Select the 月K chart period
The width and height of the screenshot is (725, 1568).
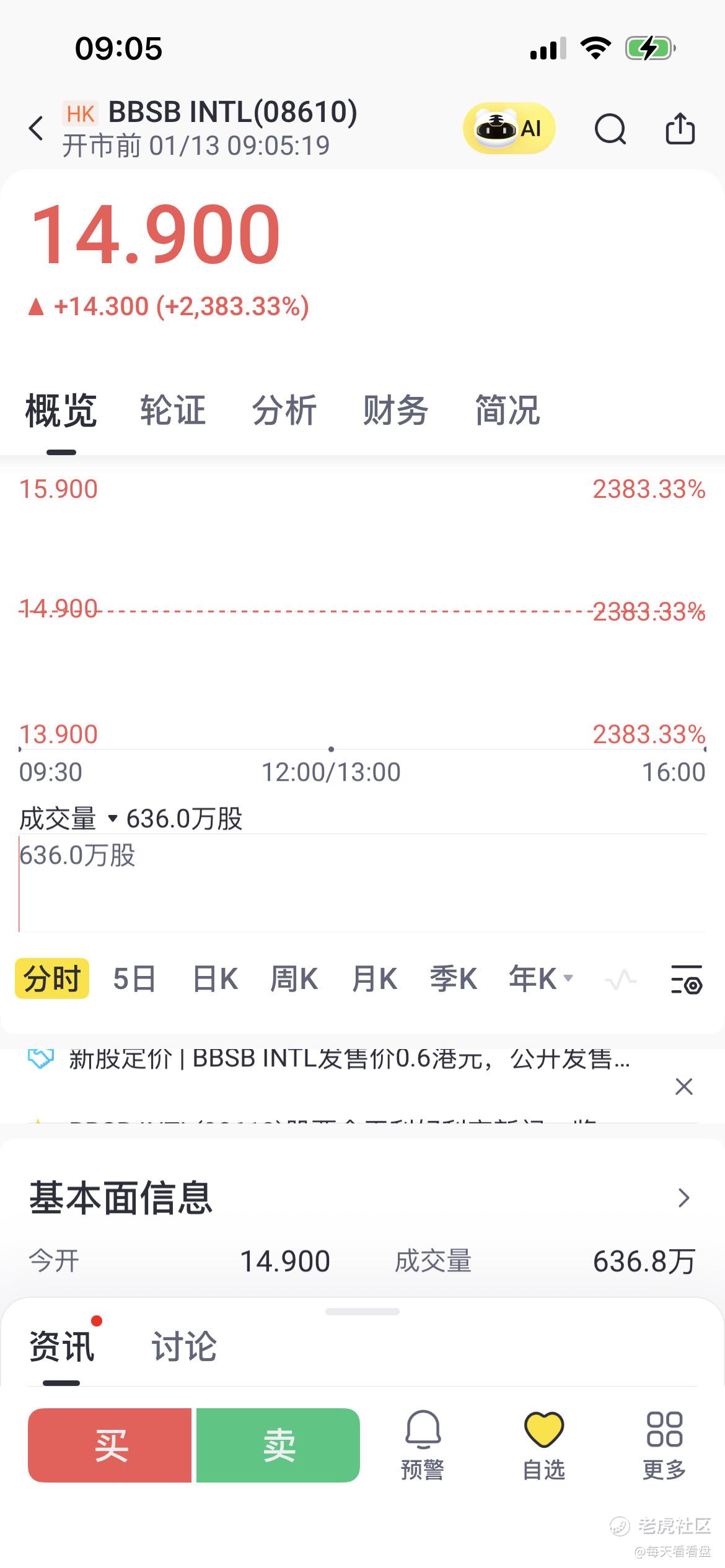[374, 979]
